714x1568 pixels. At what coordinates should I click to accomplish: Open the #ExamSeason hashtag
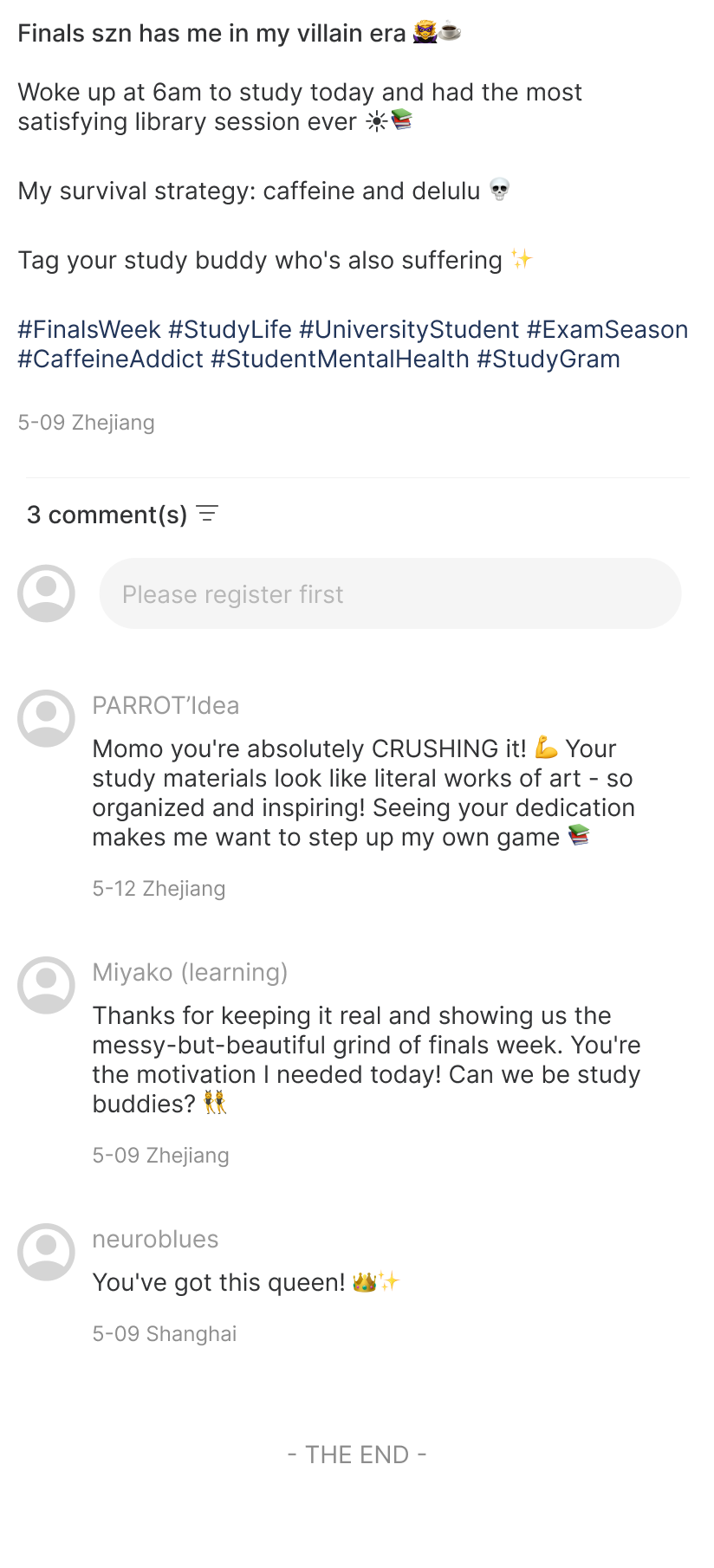607,329
